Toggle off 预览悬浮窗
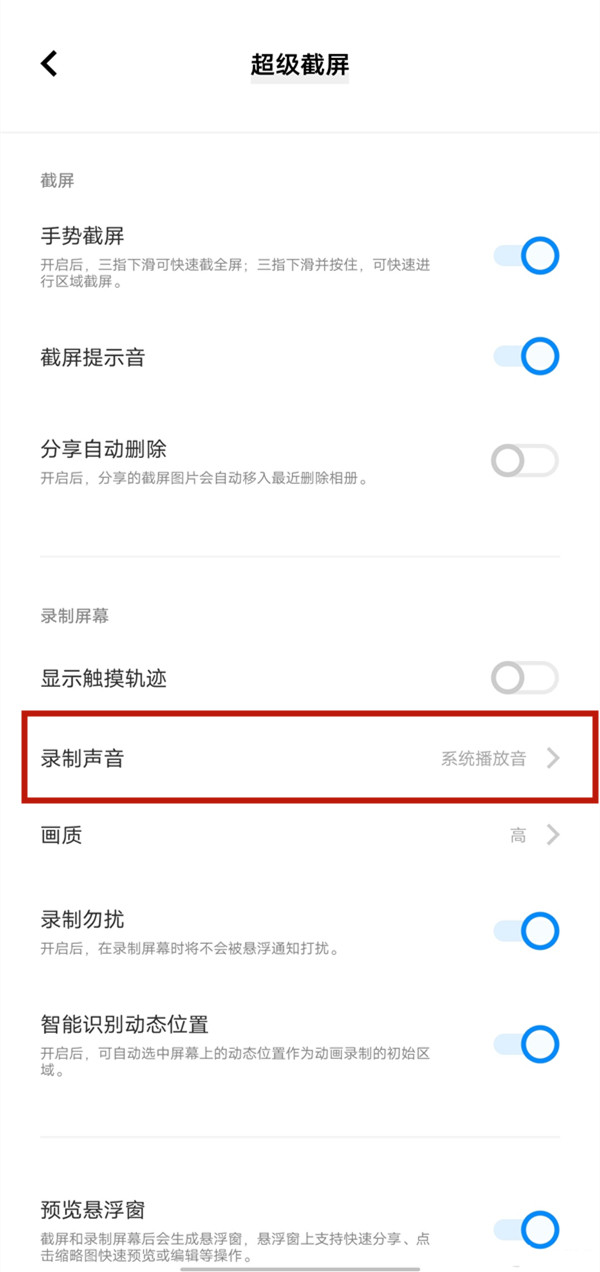 coord(526,1229)
